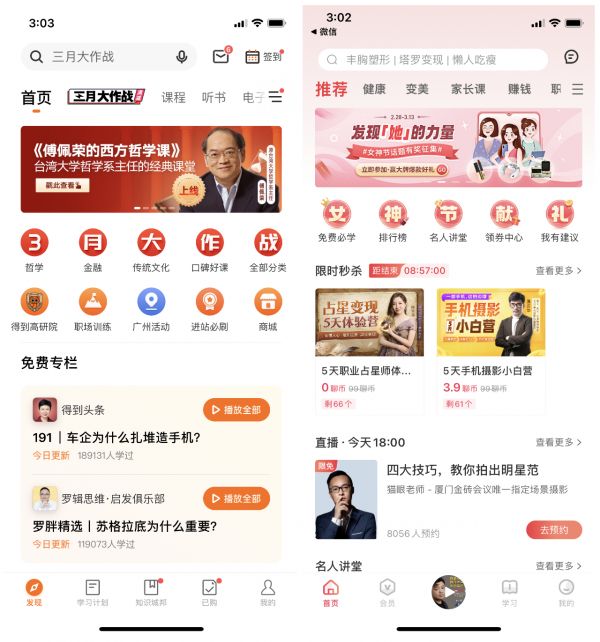Tap the microphone voice search icon

(x=182, y=57)
